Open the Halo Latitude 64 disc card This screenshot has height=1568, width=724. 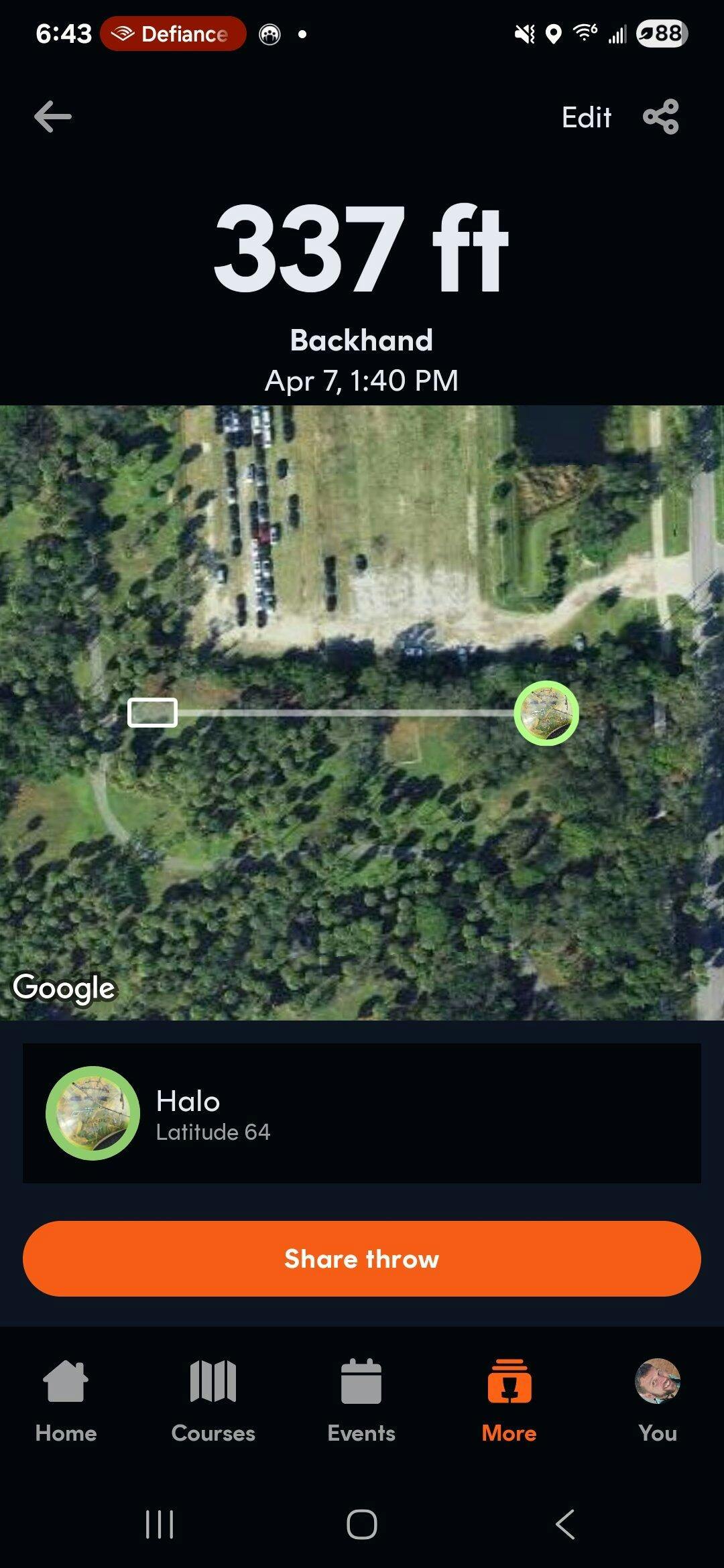coord(362,1113)
